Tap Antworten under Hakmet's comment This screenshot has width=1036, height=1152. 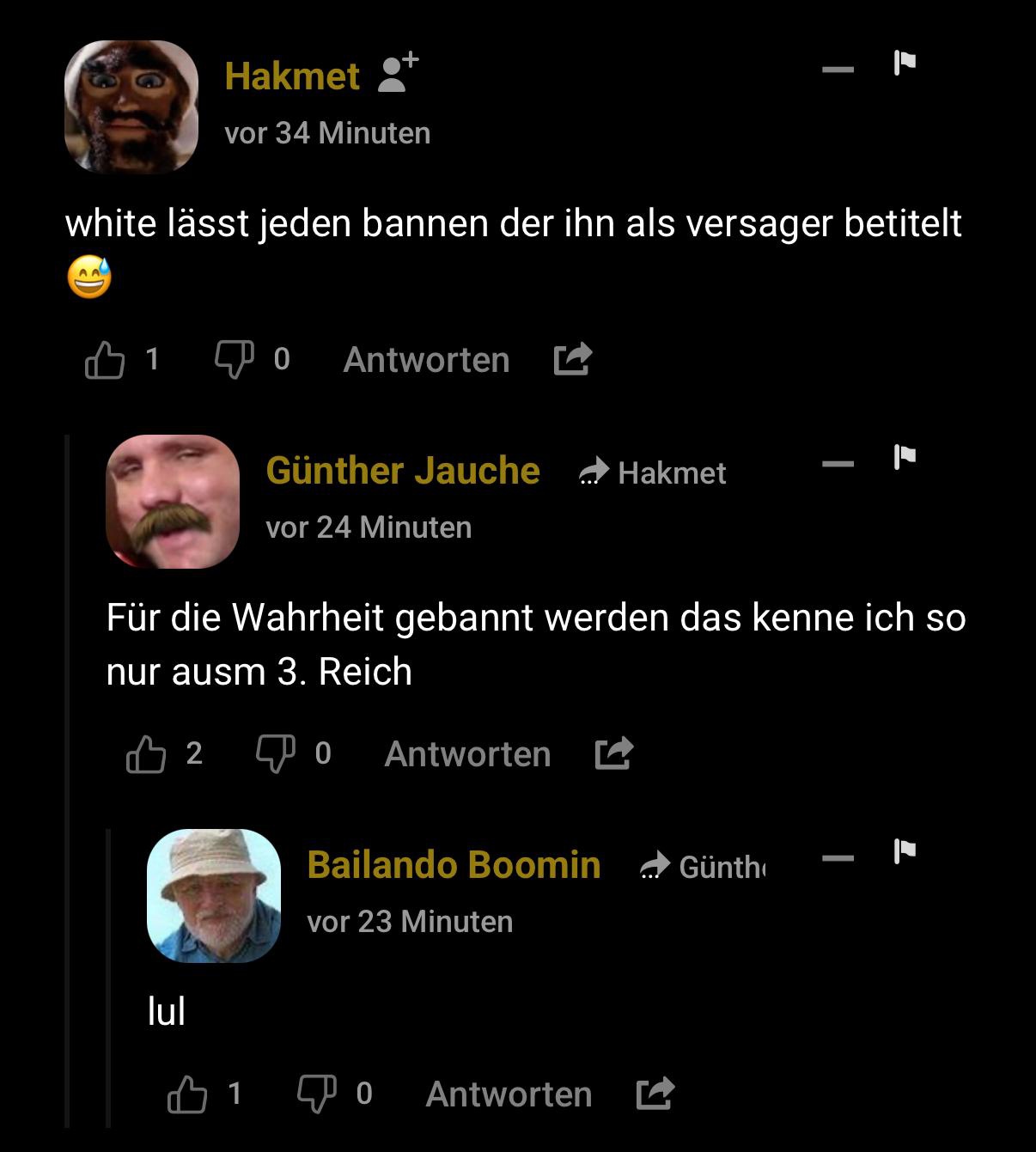(426, 360)
